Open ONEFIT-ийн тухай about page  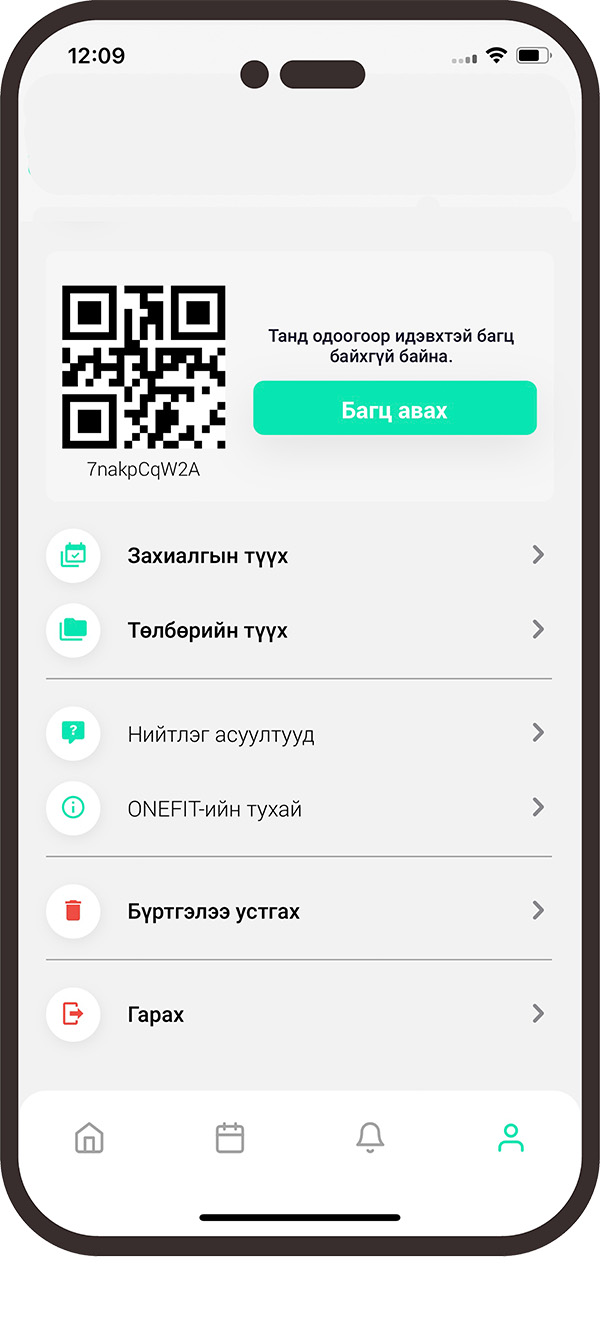[299, 808]
